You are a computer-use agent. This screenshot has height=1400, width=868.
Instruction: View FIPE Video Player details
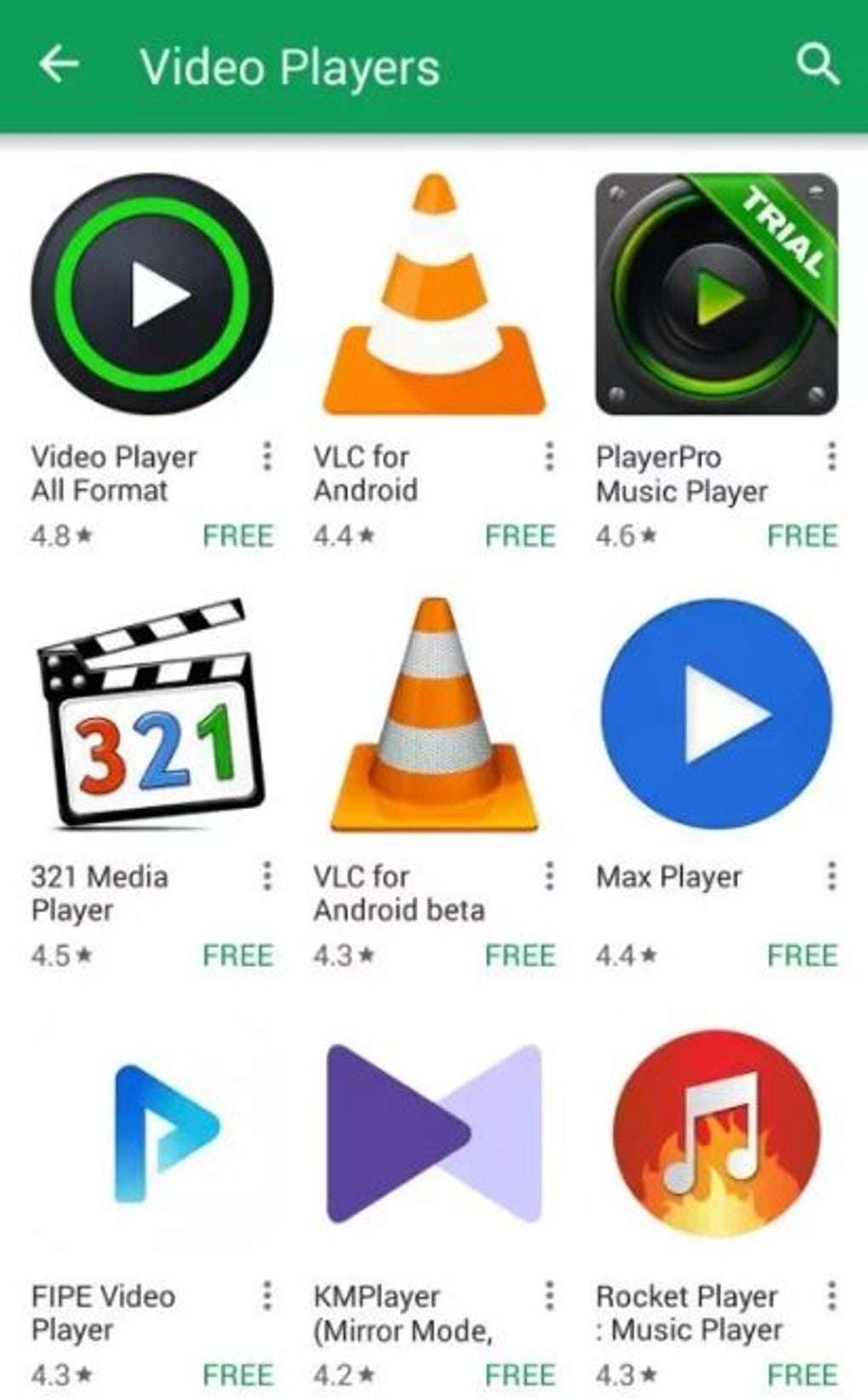(x=151, y=1133)
